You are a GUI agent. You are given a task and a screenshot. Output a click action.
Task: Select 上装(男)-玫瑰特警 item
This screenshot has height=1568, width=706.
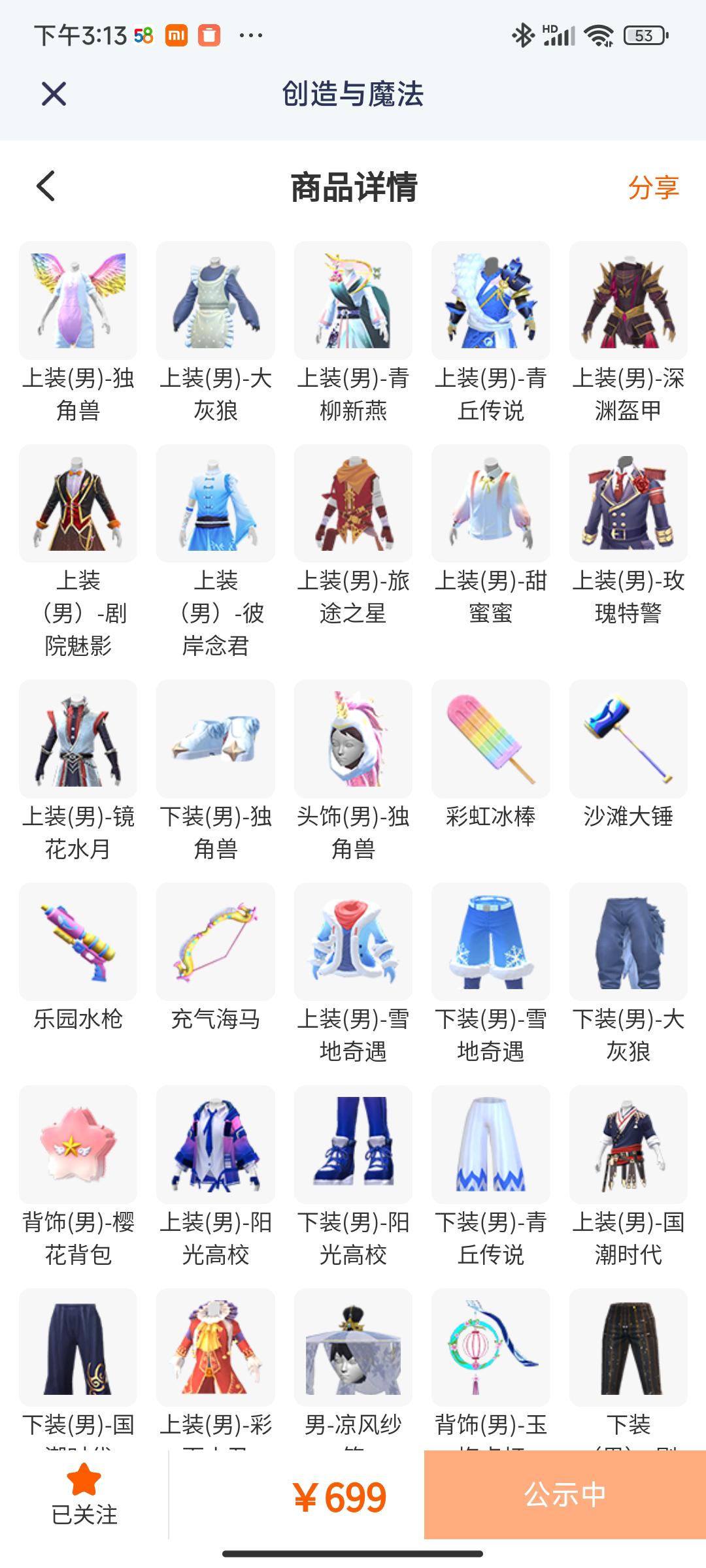[628, 504]
